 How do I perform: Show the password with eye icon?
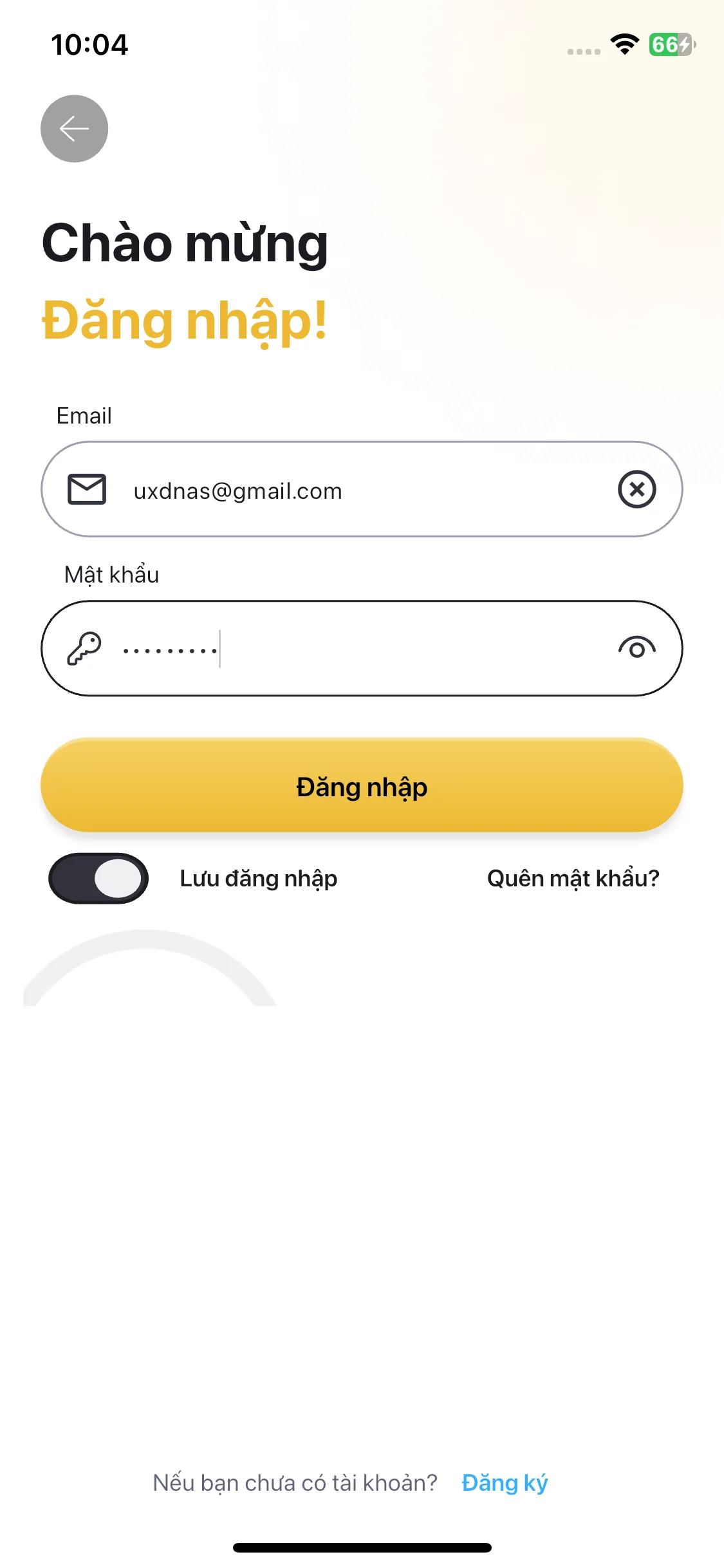(636, 648)
